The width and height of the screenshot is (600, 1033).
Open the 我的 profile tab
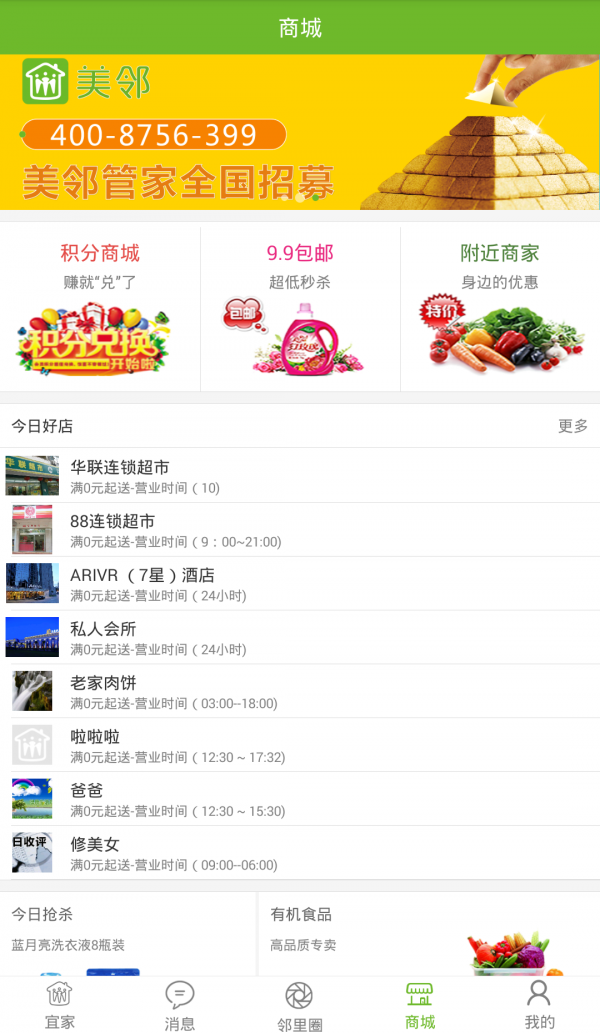[540, 1005]
